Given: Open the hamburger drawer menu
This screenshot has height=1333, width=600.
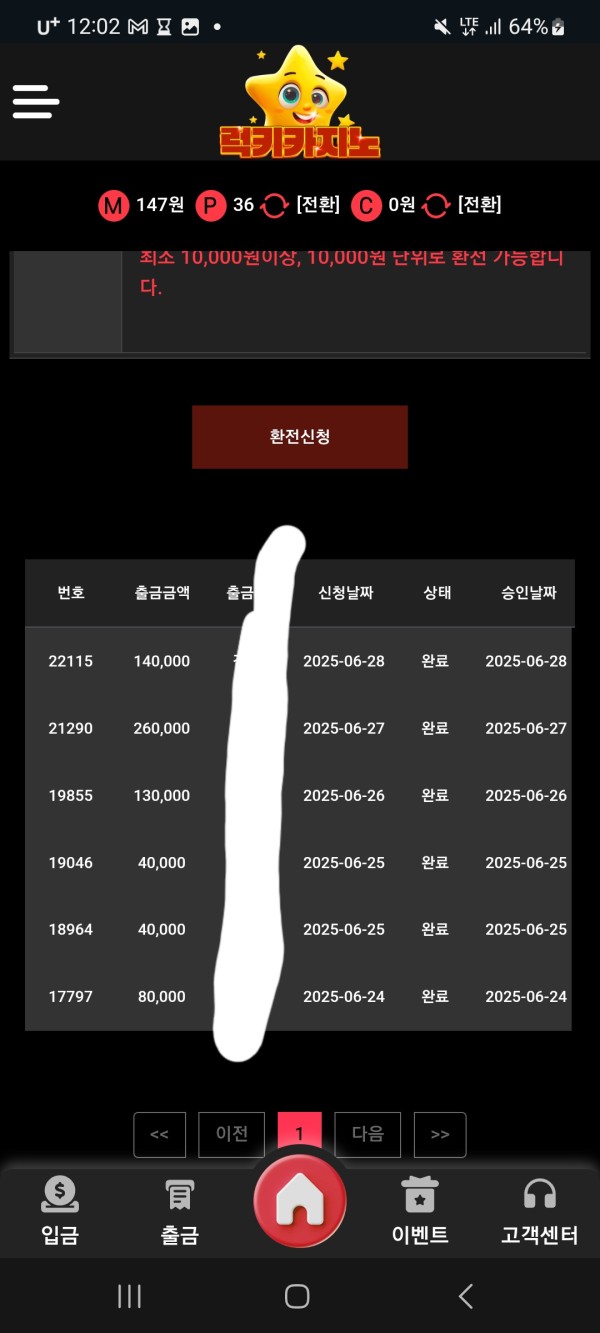Looking at the screenshot, I should [x=36, y=101].
